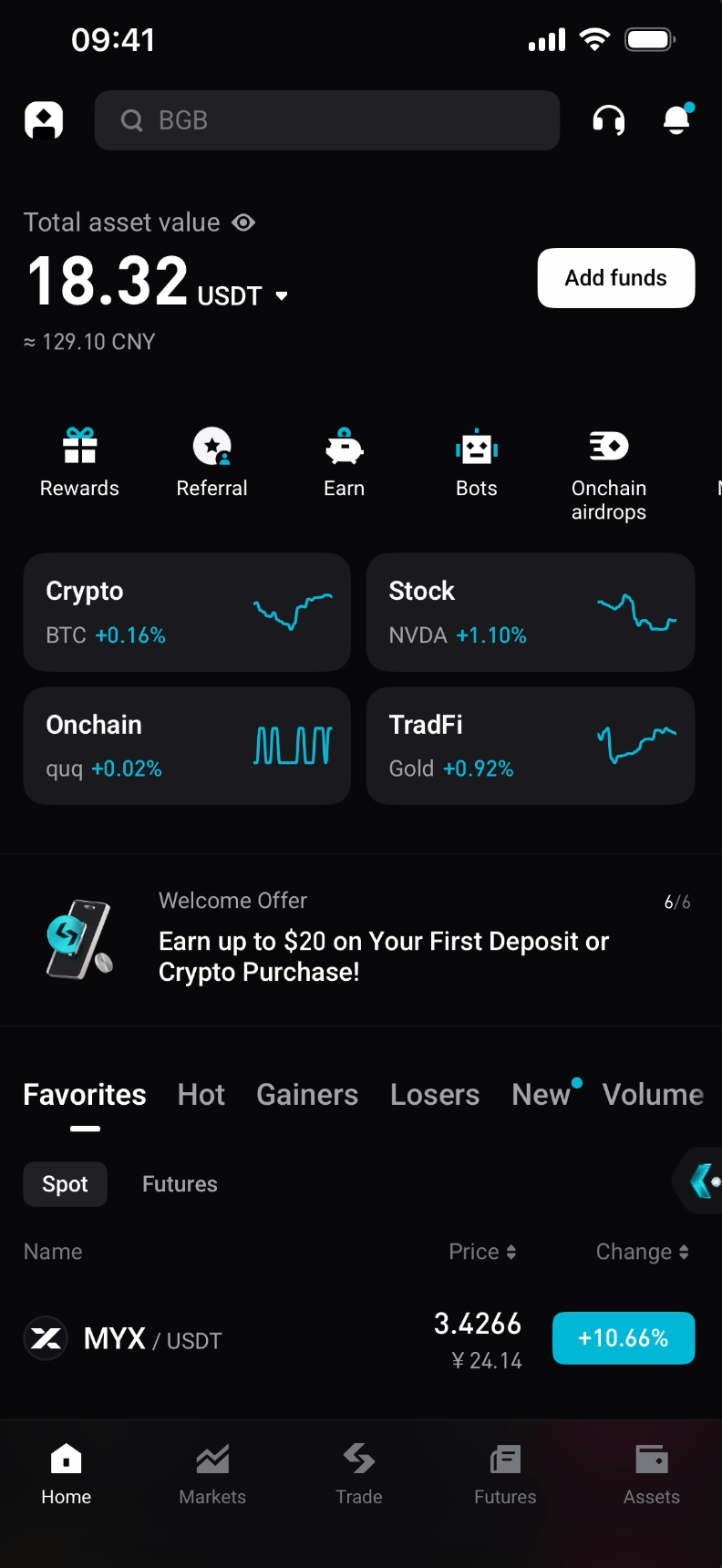
Task: Switch to the Gainers tab
Action: point(307,1094)
